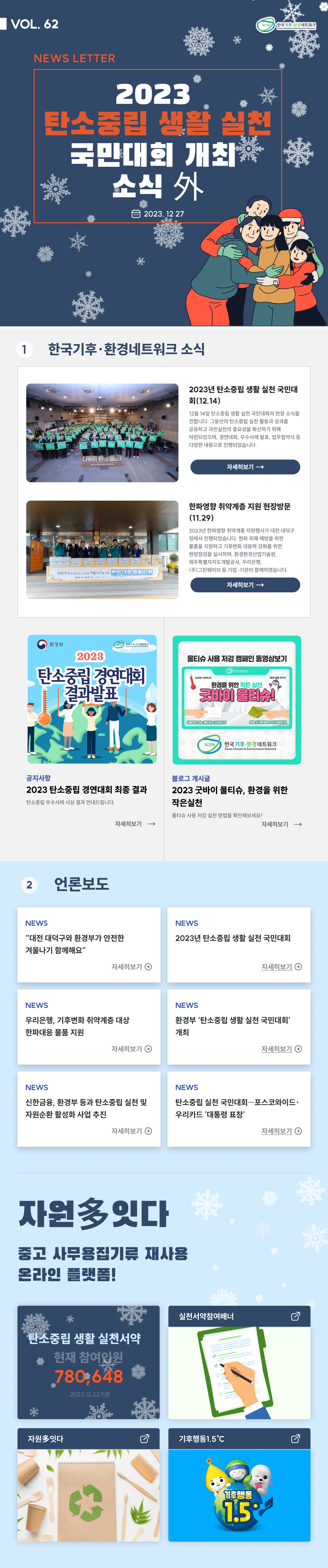Read news about 대전 대덕구와 환경부 겨울나기

(x=131, y=967)
